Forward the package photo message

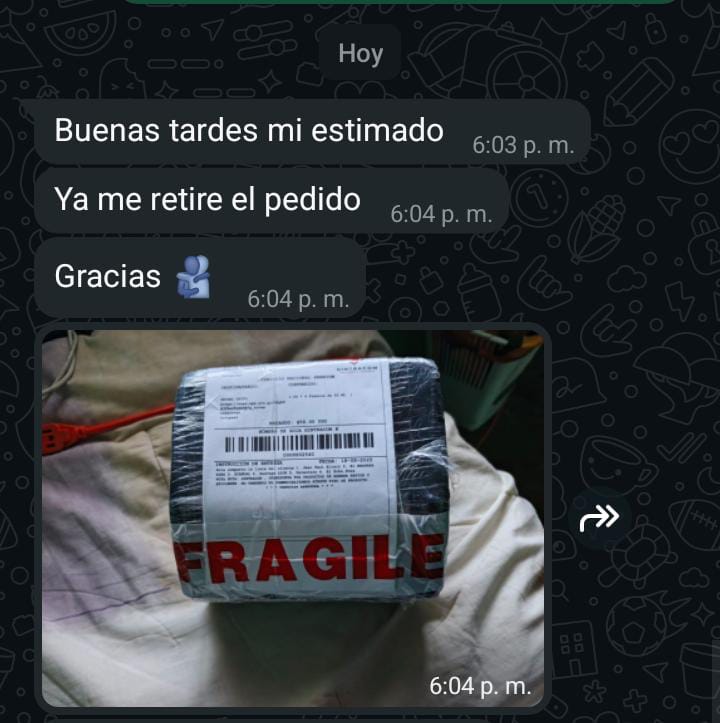(599, 517)
